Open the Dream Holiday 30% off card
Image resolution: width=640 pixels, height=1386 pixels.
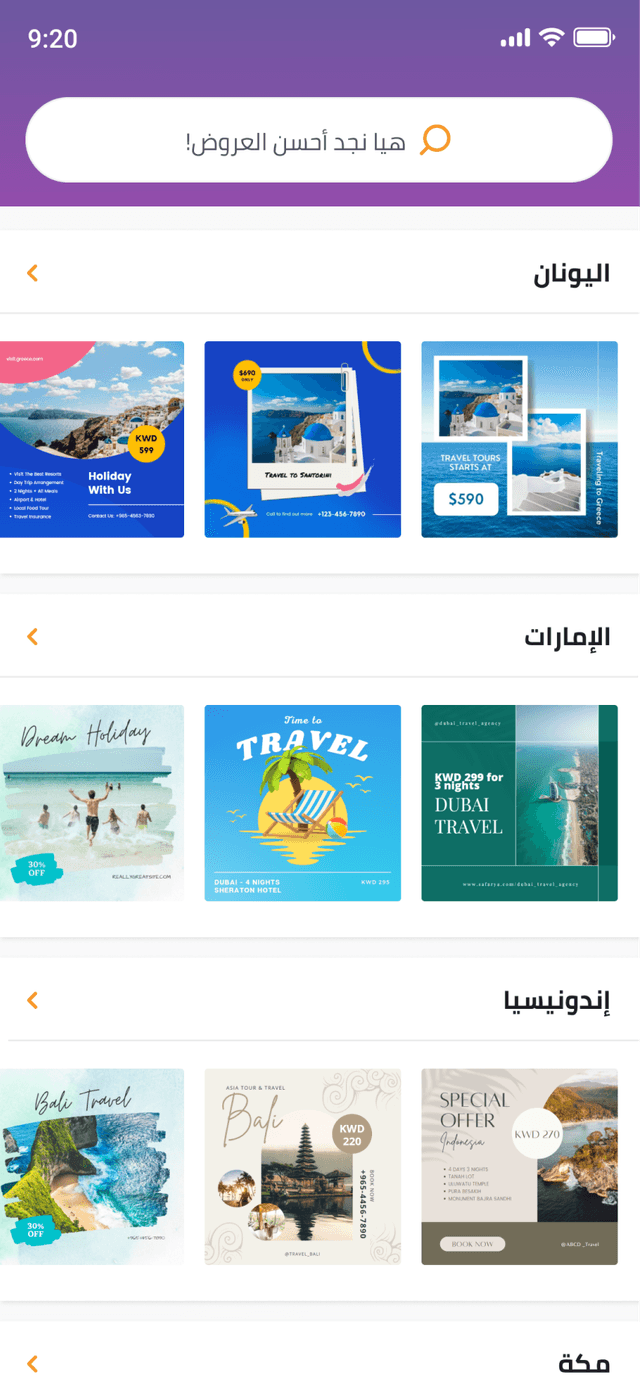(x=92, y=803)
